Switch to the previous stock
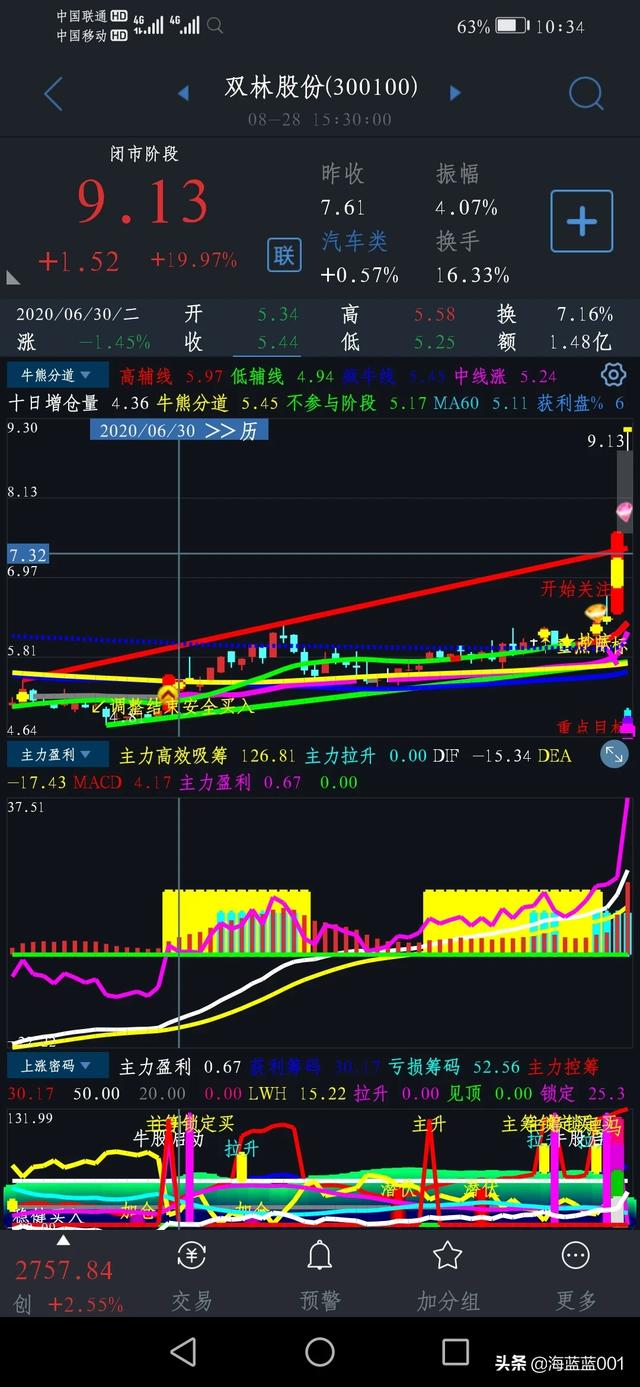 183,93
